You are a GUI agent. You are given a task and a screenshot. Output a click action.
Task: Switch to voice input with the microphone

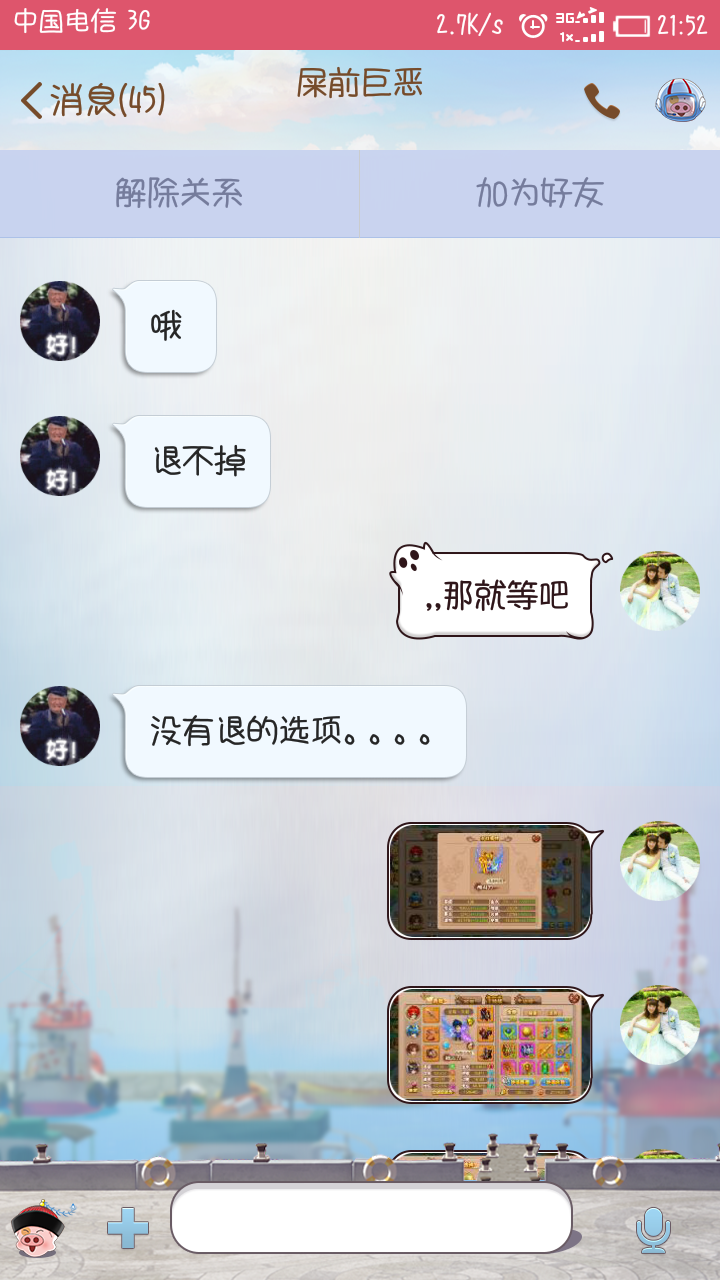[x=654, y=1229]
